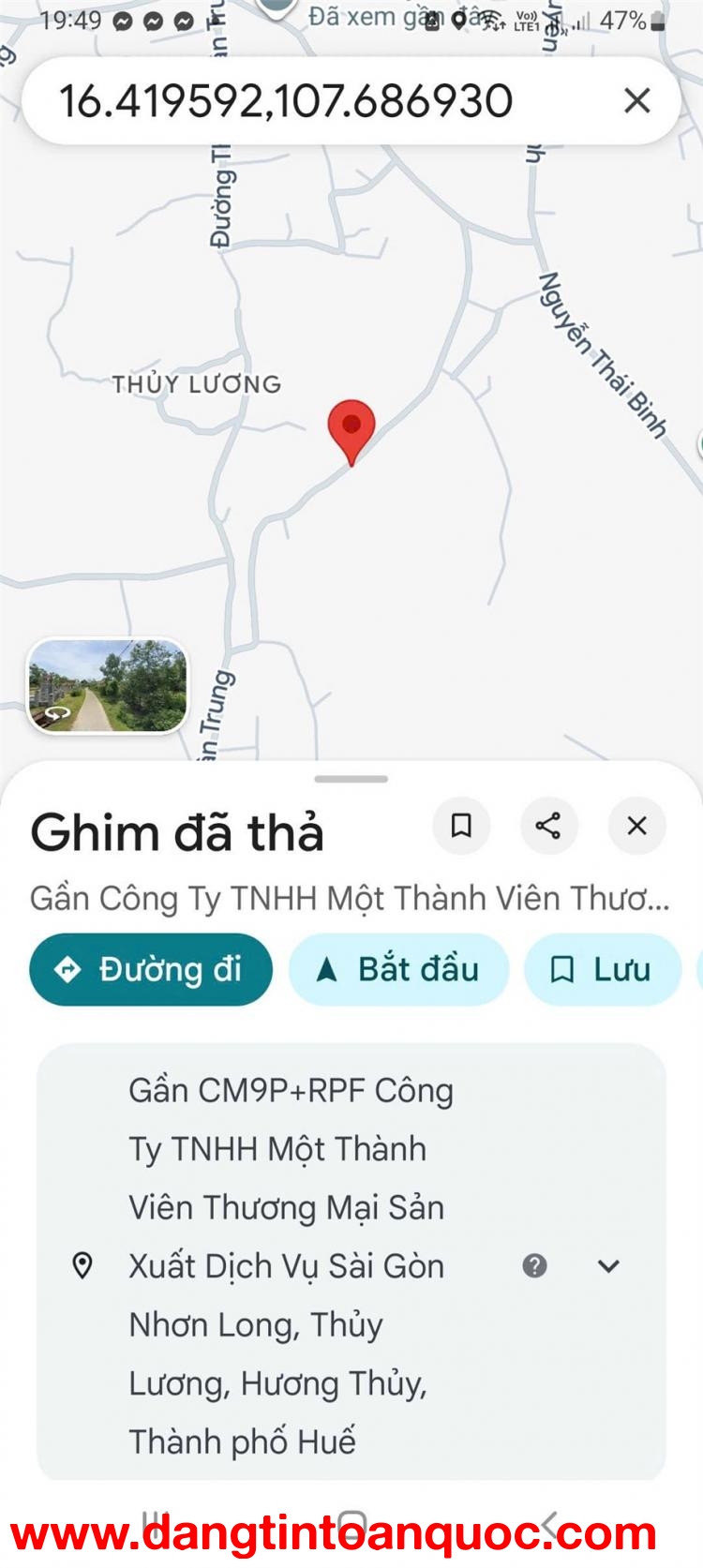Tap the share icon for the dropped pin

point(549,826)
